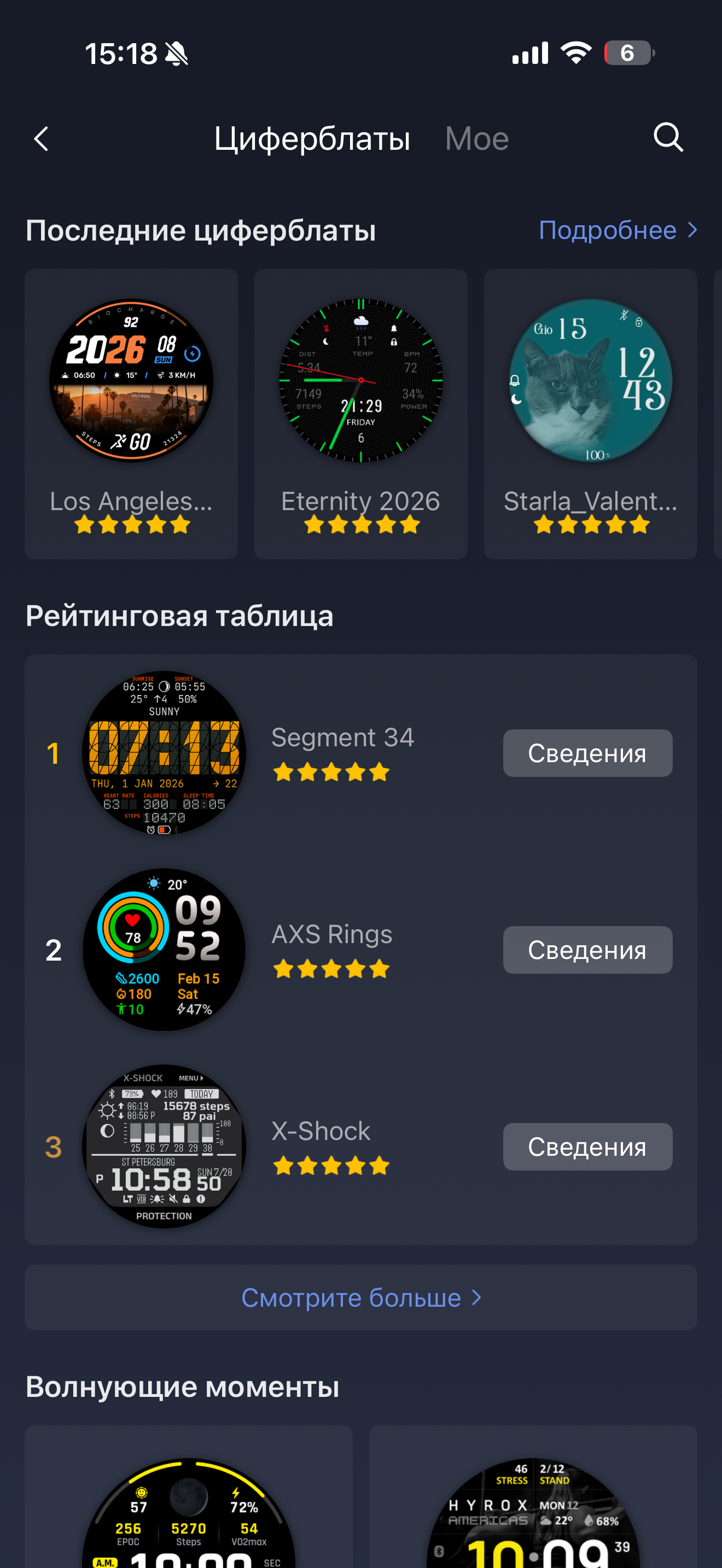Switch to the Мое tab
Screen dimensions: 722x1568
(476, 139)
